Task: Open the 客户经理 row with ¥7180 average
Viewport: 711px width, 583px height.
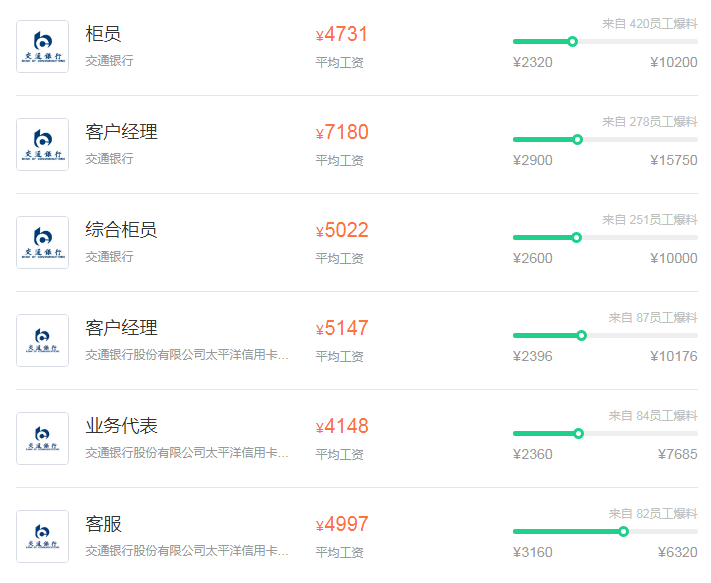Action: [121, 133]
